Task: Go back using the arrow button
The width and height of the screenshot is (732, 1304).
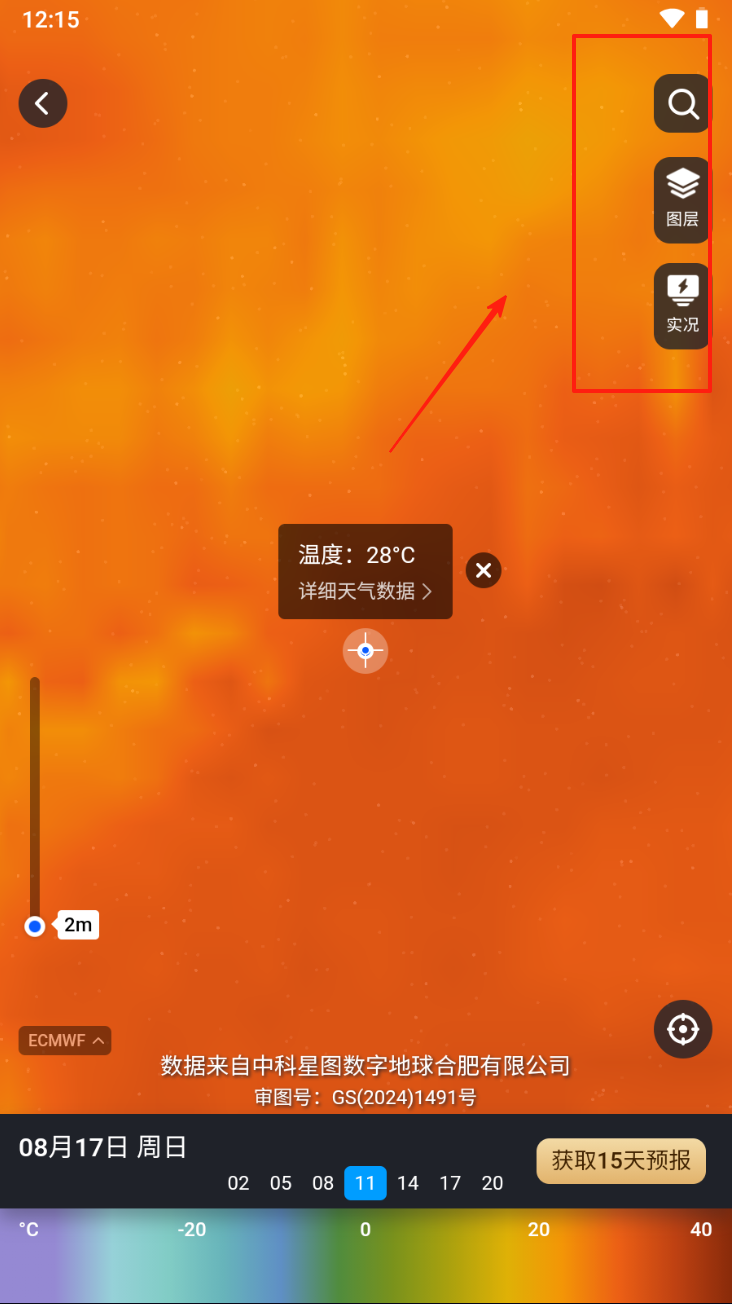Action: (x=43, y=103)
